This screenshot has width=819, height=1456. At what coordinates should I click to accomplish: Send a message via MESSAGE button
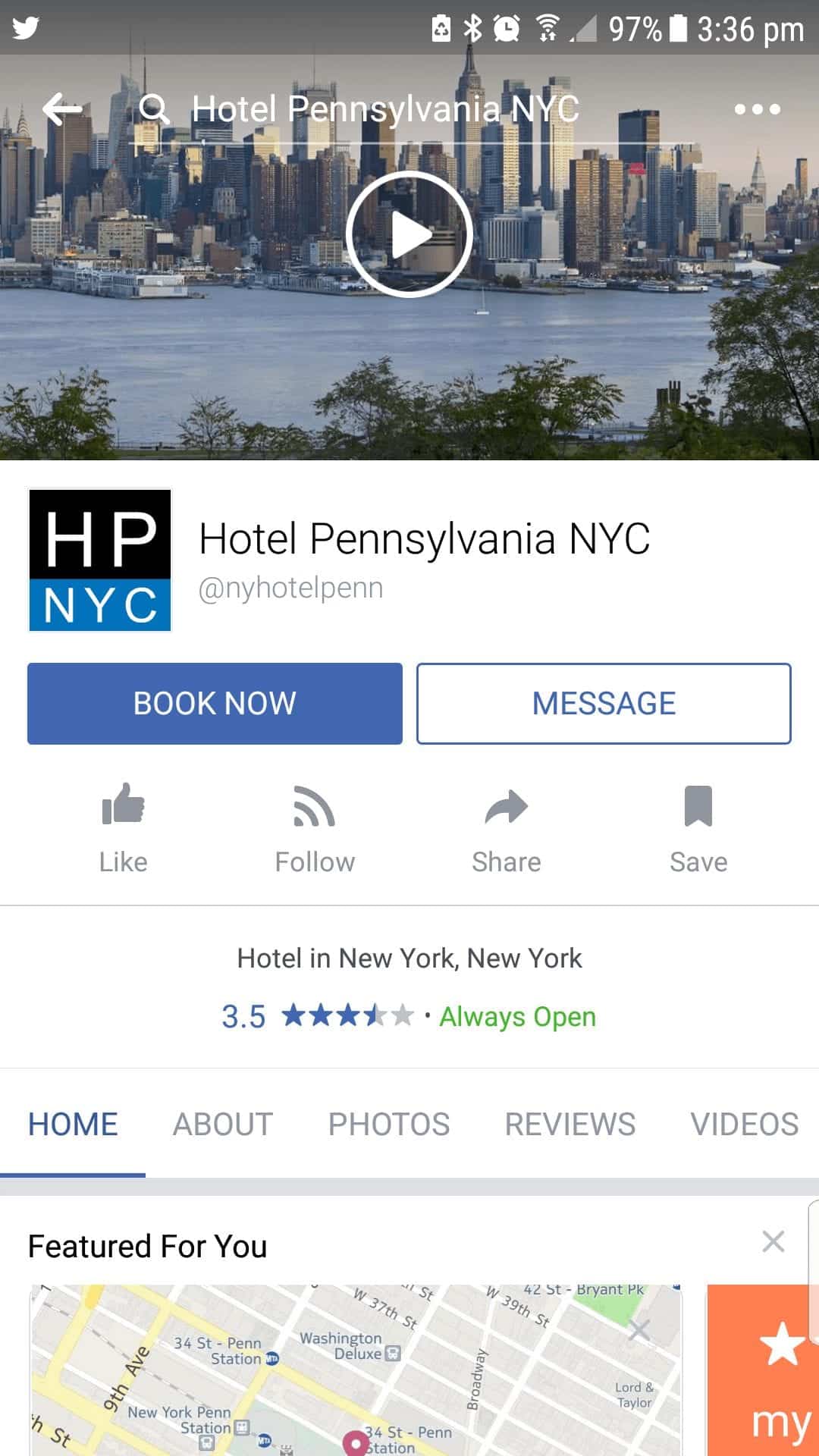604,704
